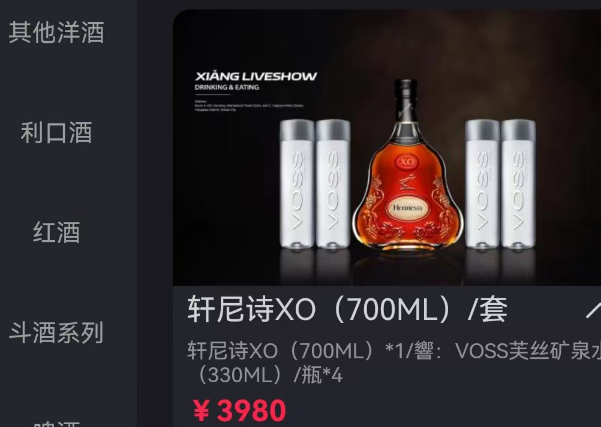The image size is (601, 427).
Task: Select the 其他洋酒 category
Action: [57, 32]
